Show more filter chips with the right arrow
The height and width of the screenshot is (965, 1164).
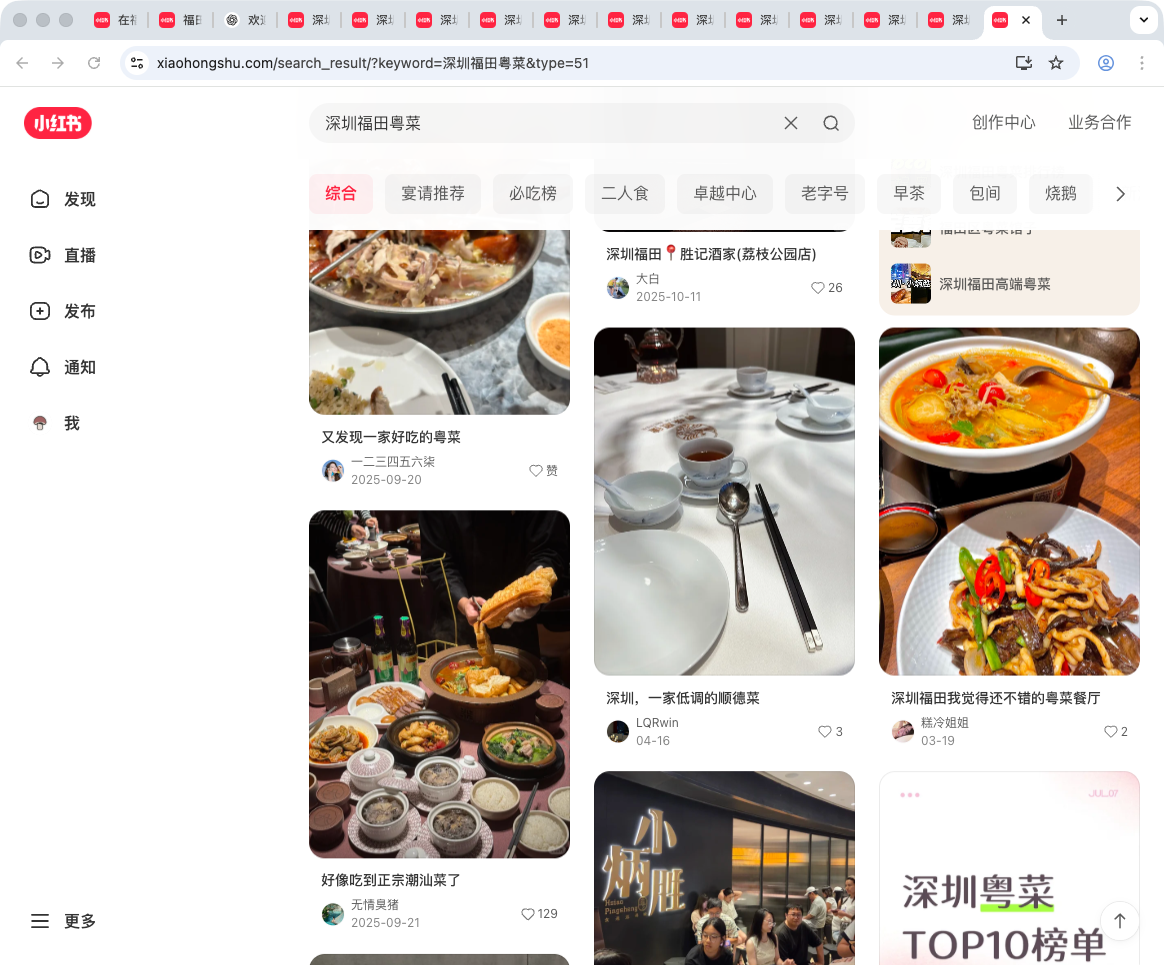pyautogui.click(x=1120, y=194)
